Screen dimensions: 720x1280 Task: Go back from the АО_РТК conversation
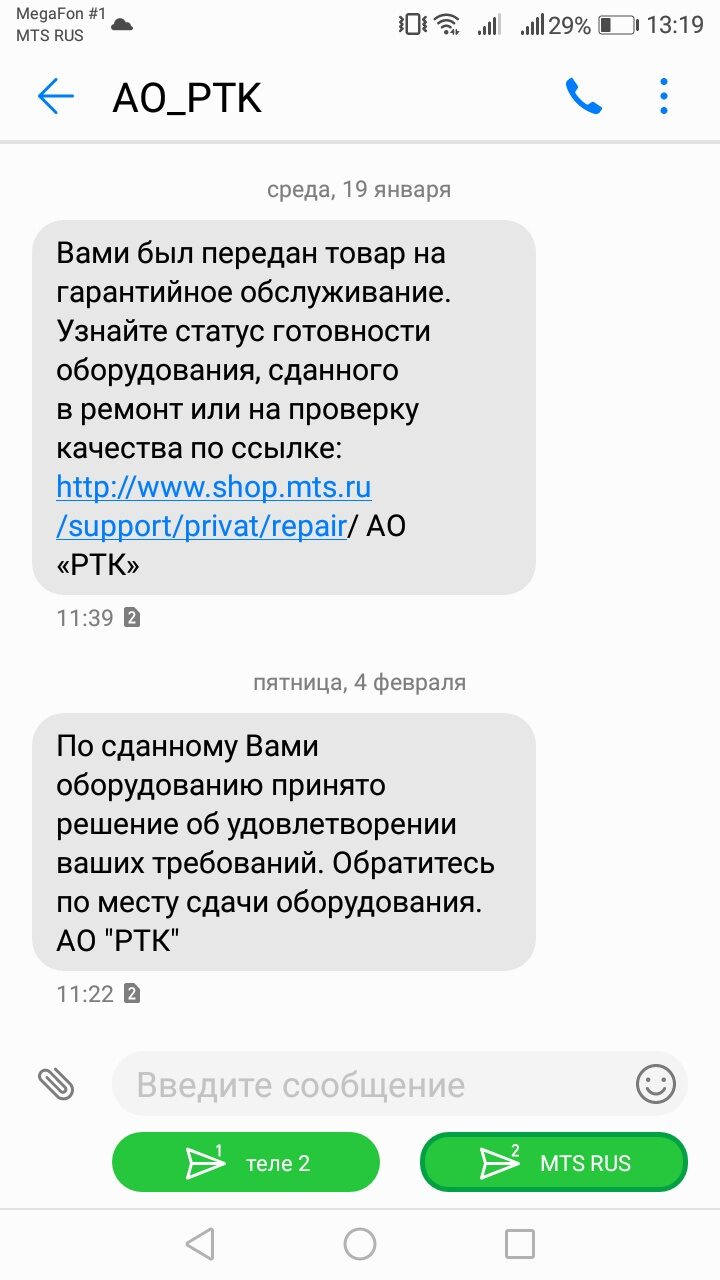(x=56, y=97)
